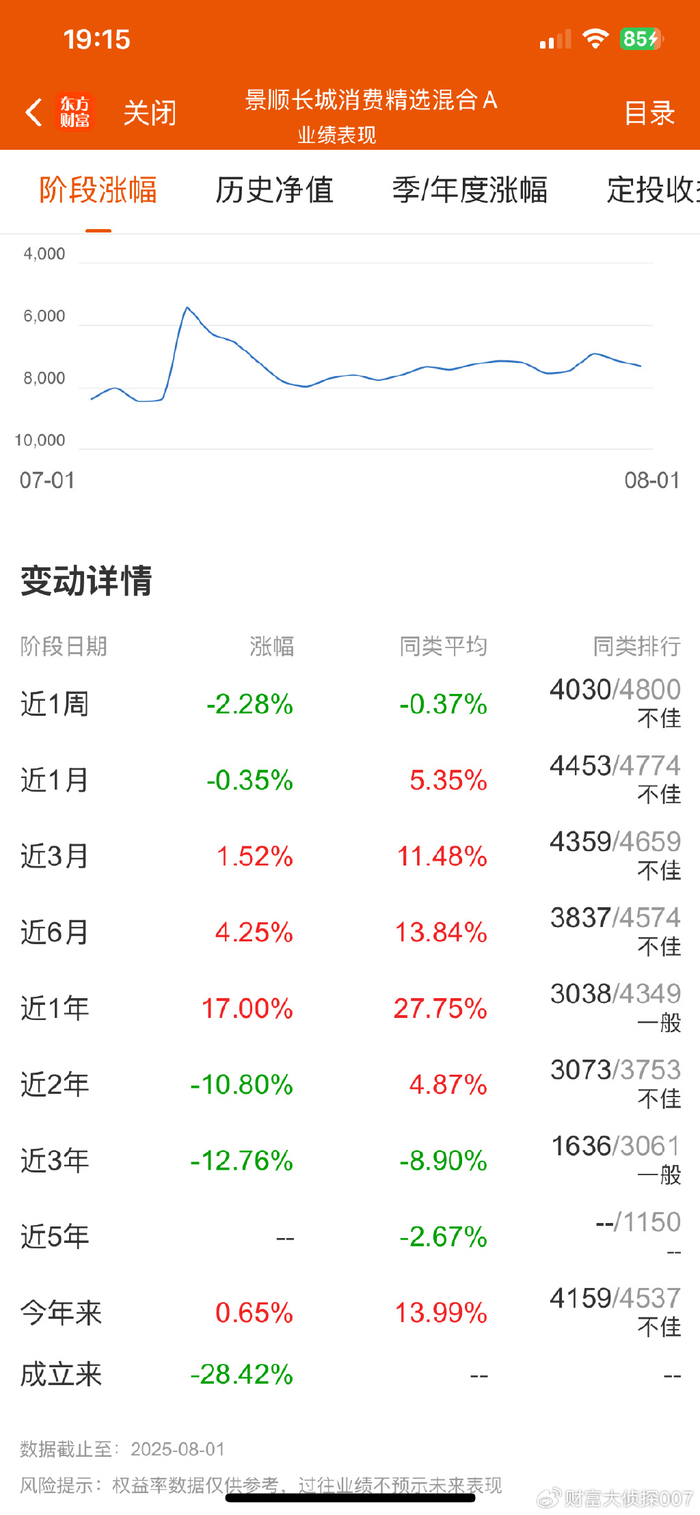
Task: Select the 阶段涨幅 tab
Action: [98, 190]
